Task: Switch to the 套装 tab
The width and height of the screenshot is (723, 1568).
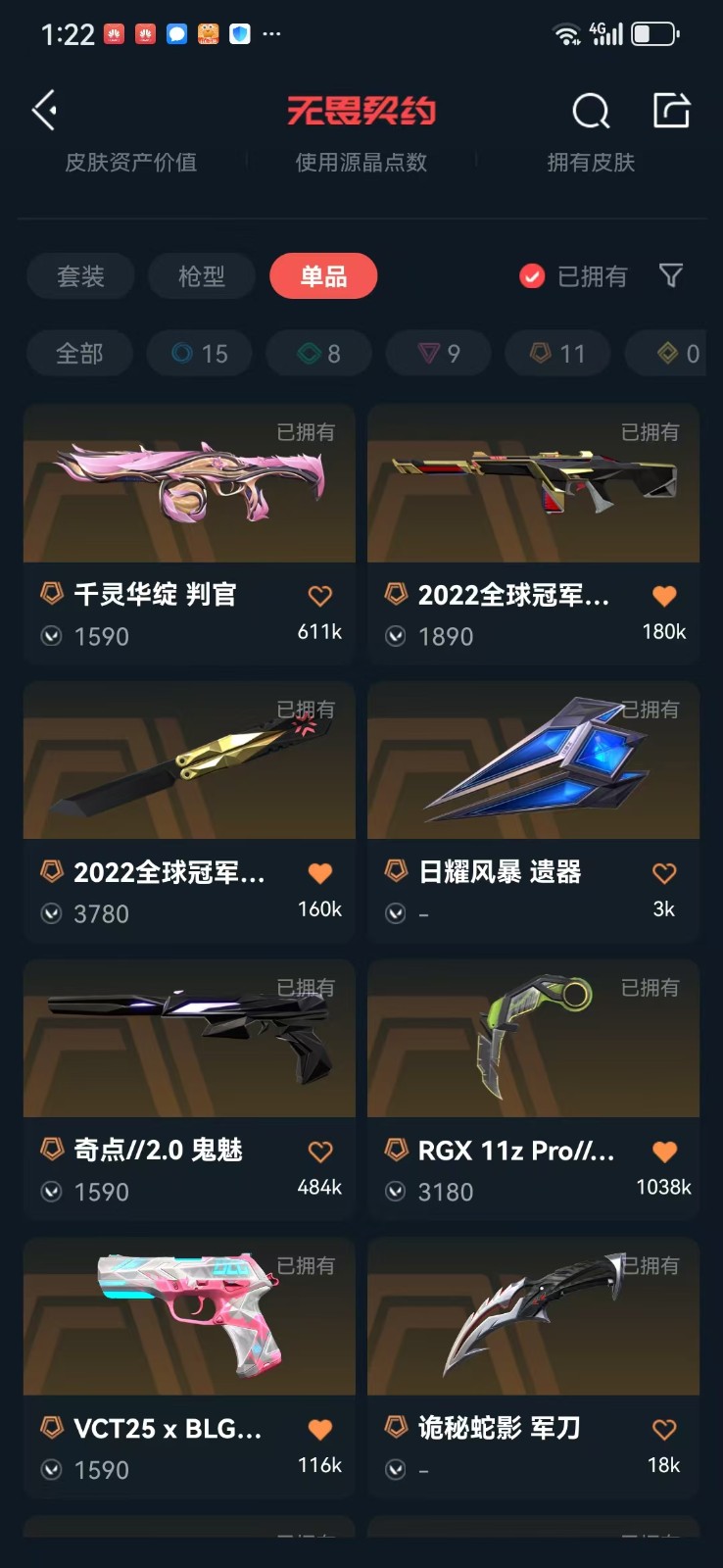Action: 80,276
